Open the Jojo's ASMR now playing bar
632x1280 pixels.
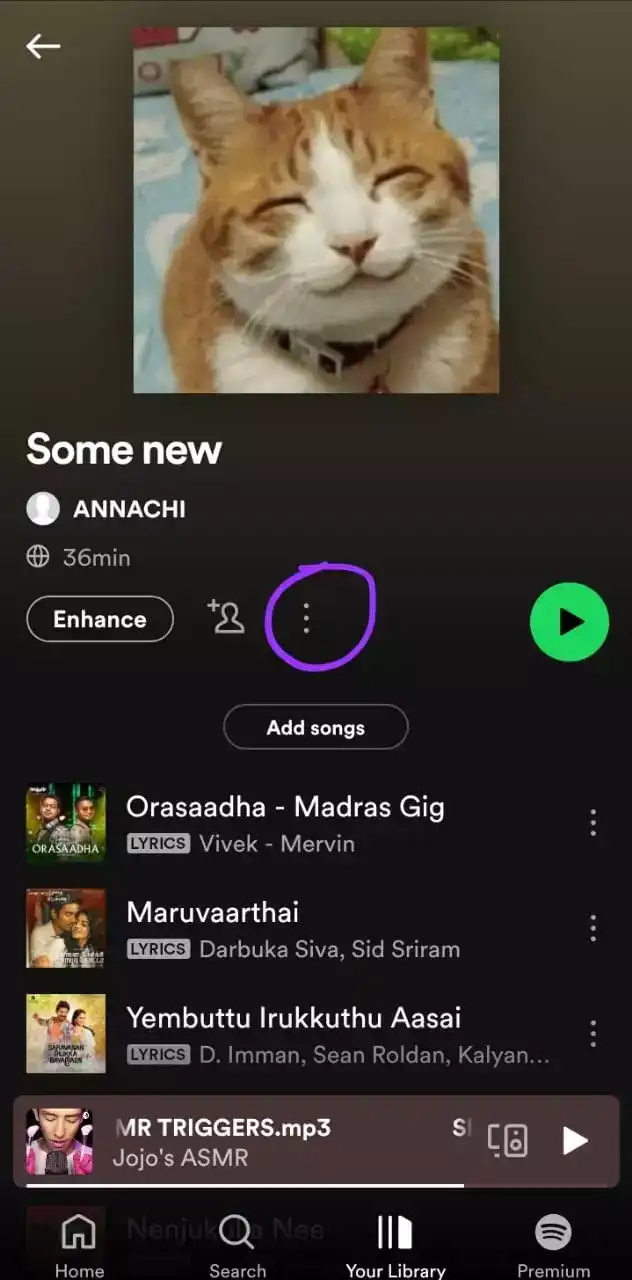pyautogui.click(x=250, y=1140)
